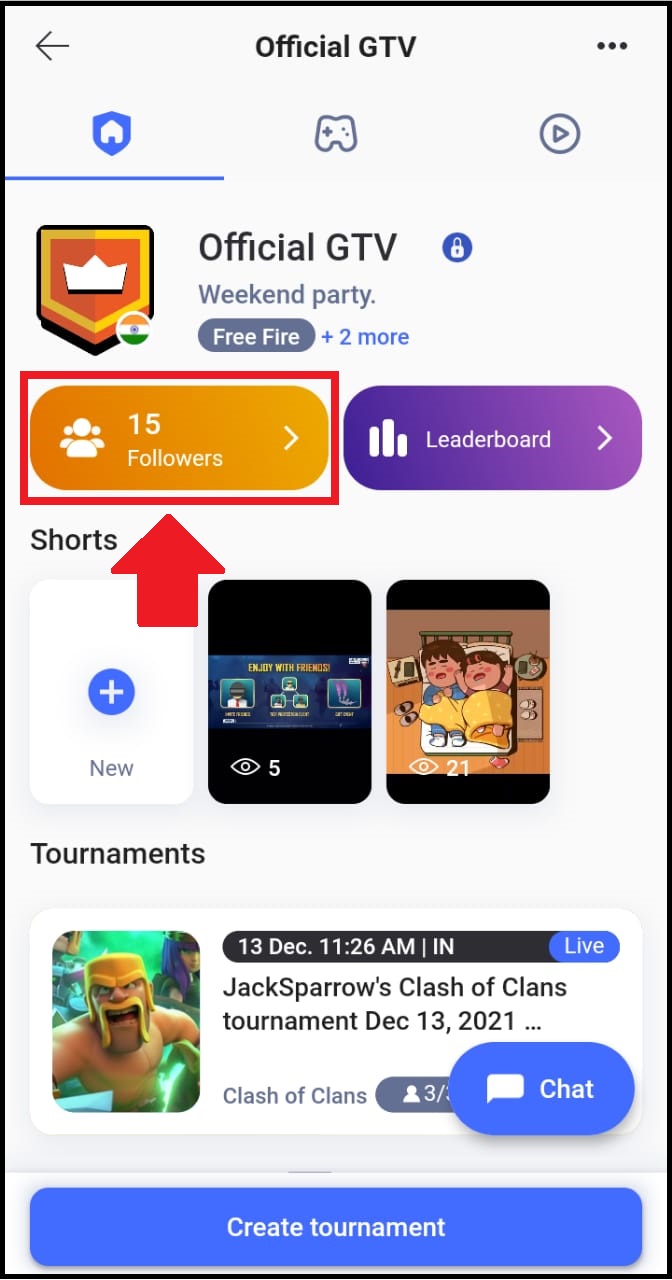Open the 15 Followers list

(x=179, y=439)
